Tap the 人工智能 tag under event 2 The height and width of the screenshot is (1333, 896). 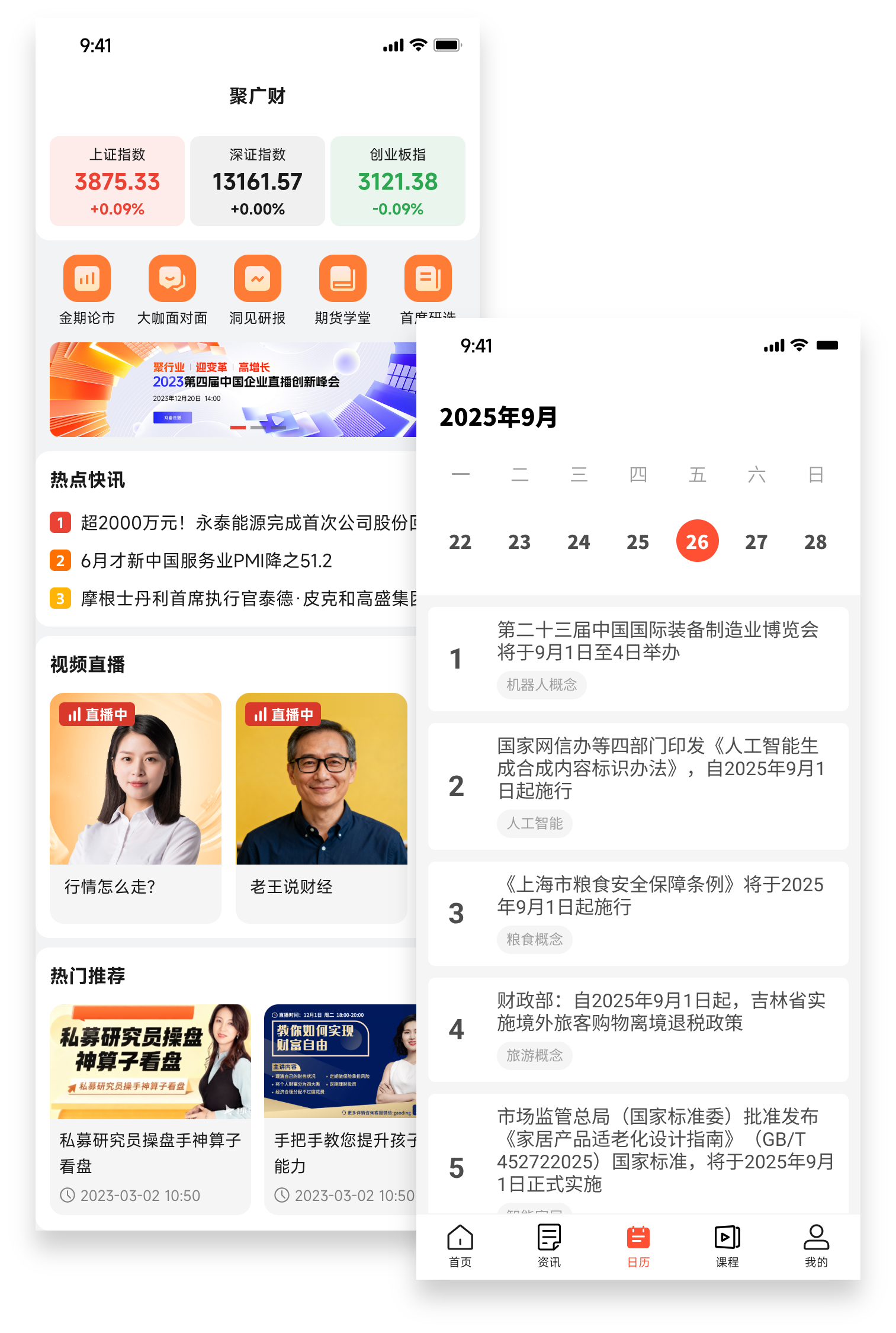534,824
